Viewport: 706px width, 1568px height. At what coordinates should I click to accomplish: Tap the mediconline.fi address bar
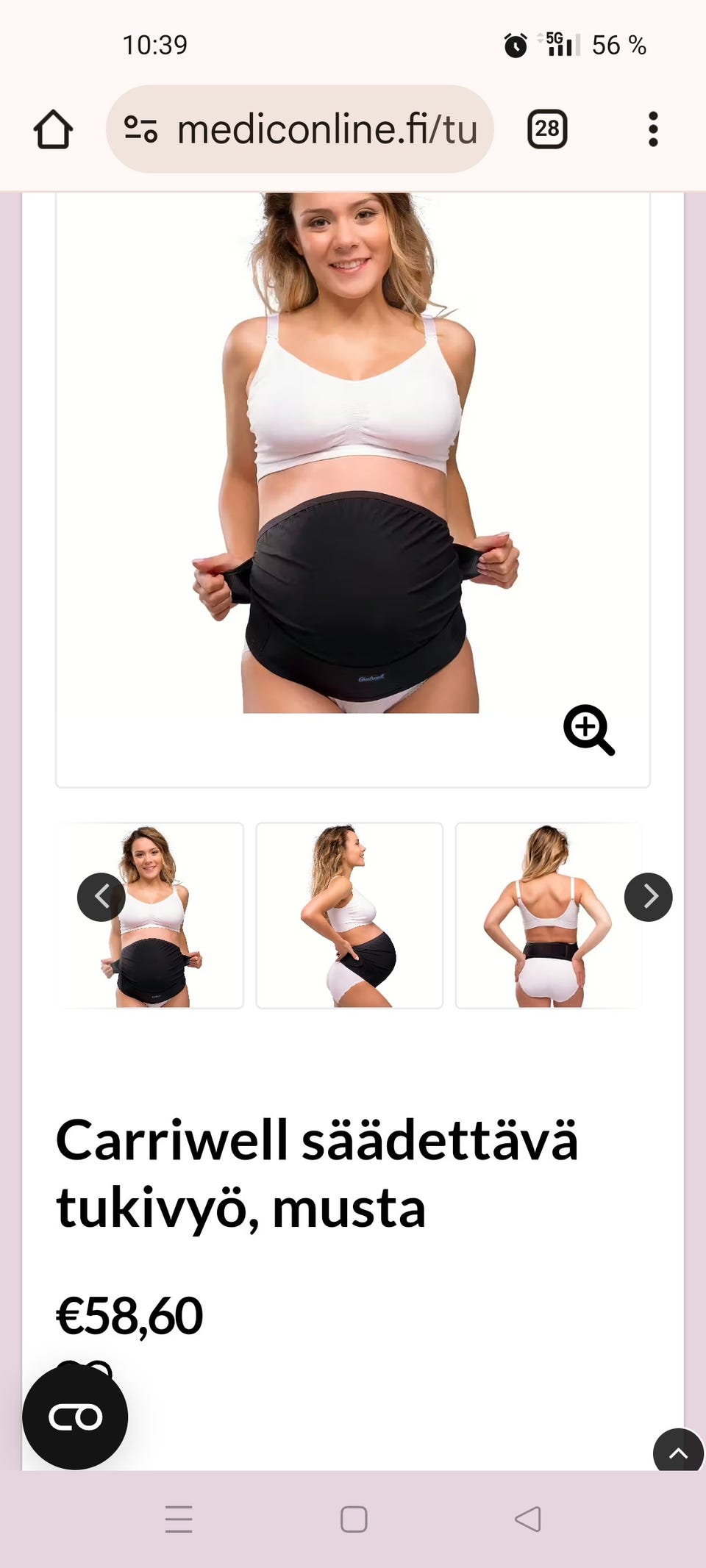300,129
